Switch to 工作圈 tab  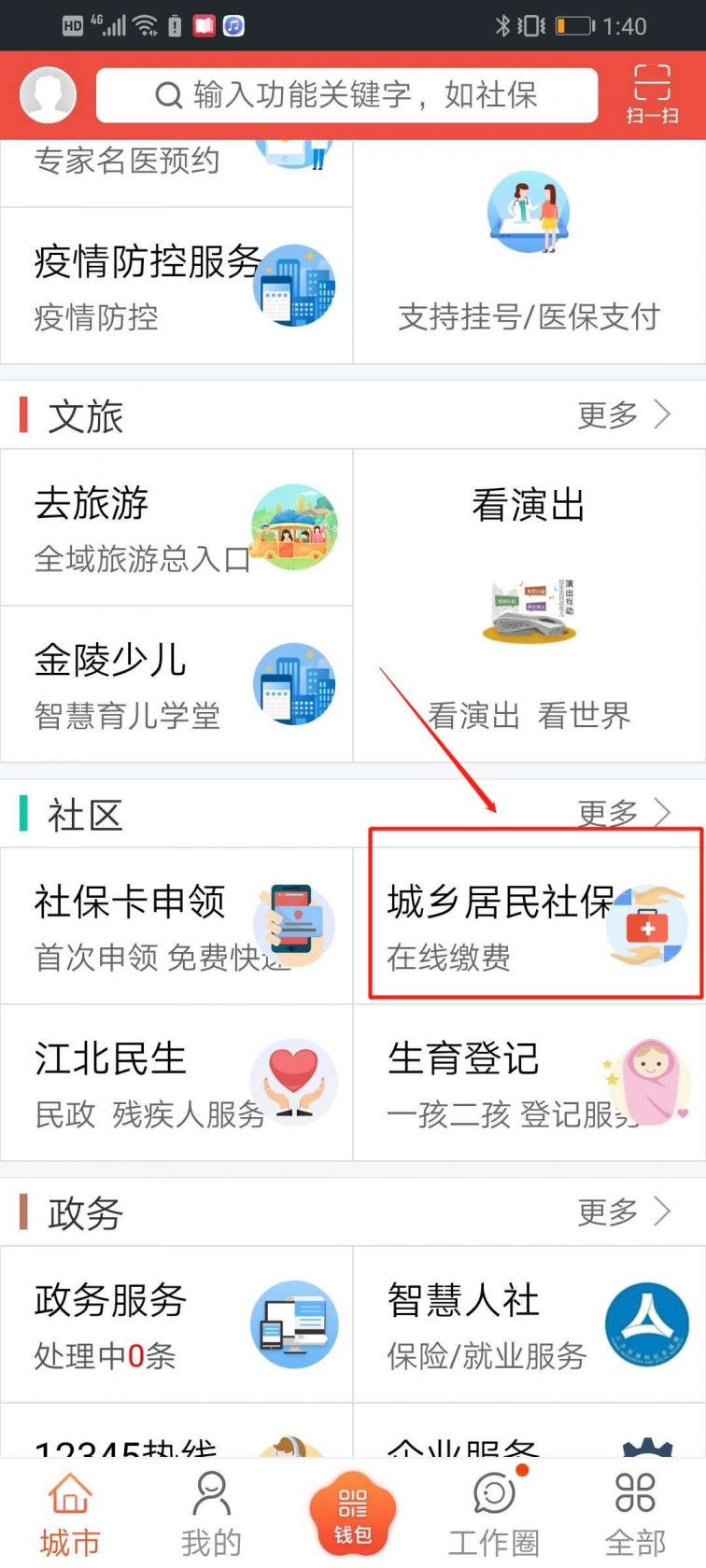pos(494,1514)
